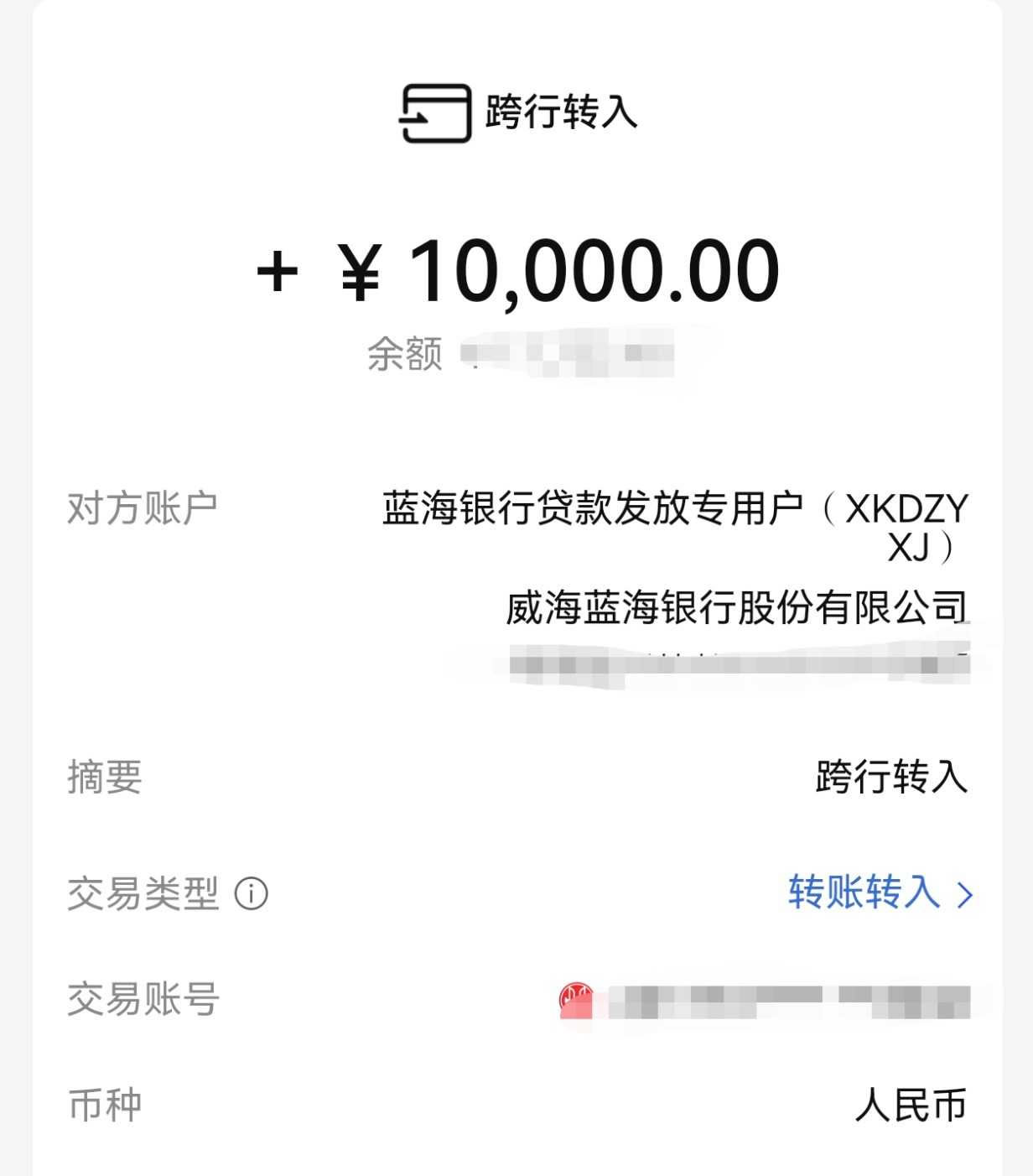Open the 转账转入 transaction type link

click(x=879, y=892)
